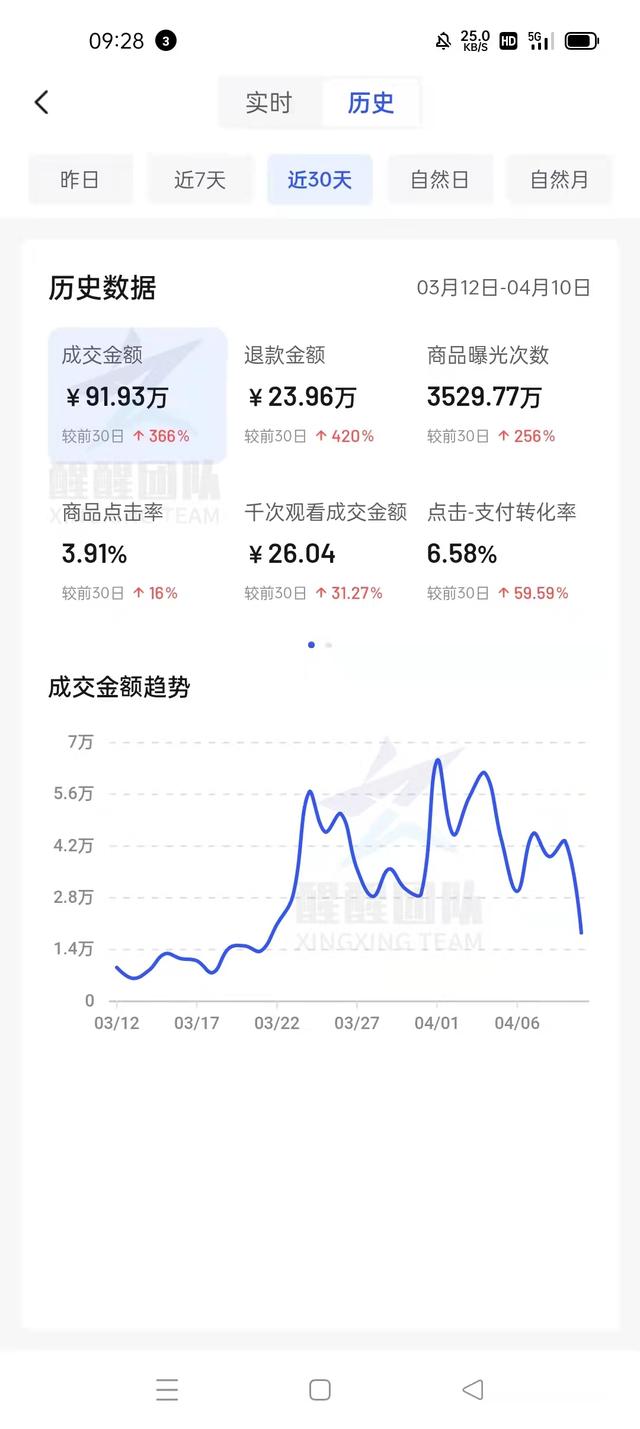This screenshot has height=1429, width=640.
Task: Go back using the top-left arrow
Action: coord(41,102)
